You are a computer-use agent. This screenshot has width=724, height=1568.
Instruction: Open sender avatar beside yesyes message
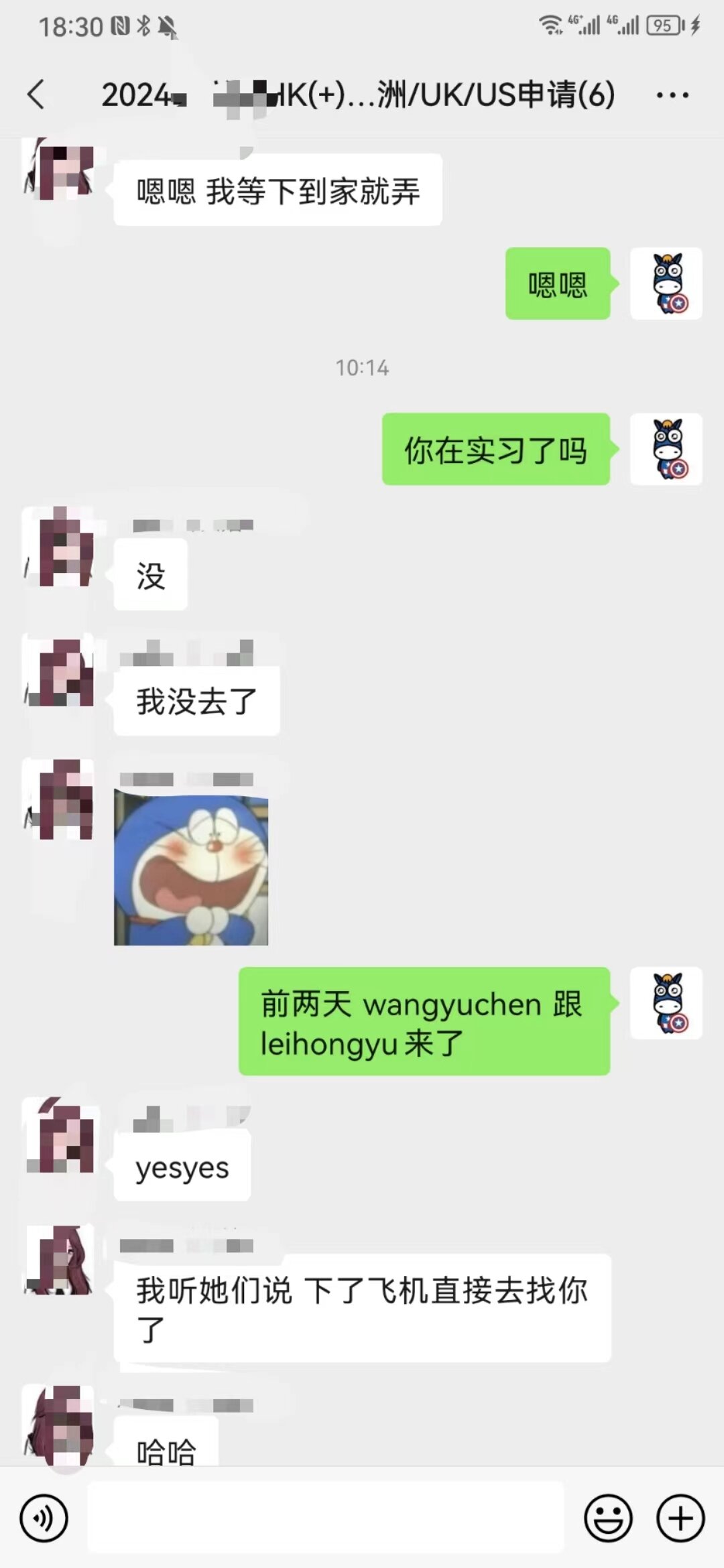59,1135
